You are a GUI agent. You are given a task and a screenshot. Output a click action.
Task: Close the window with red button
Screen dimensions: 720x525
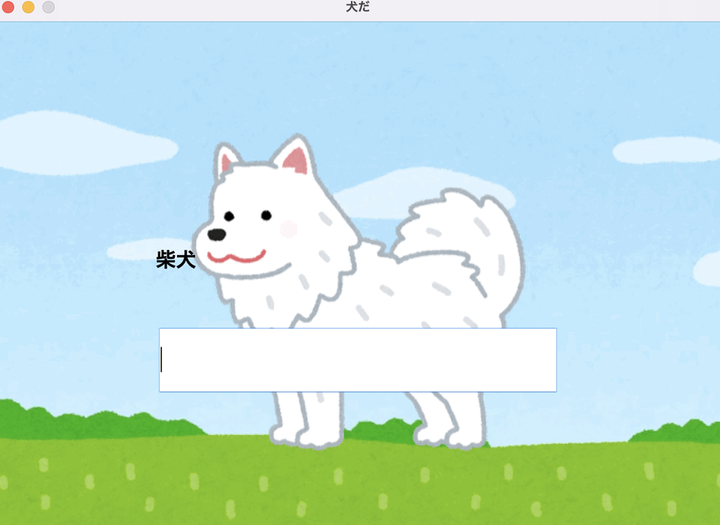8,8
